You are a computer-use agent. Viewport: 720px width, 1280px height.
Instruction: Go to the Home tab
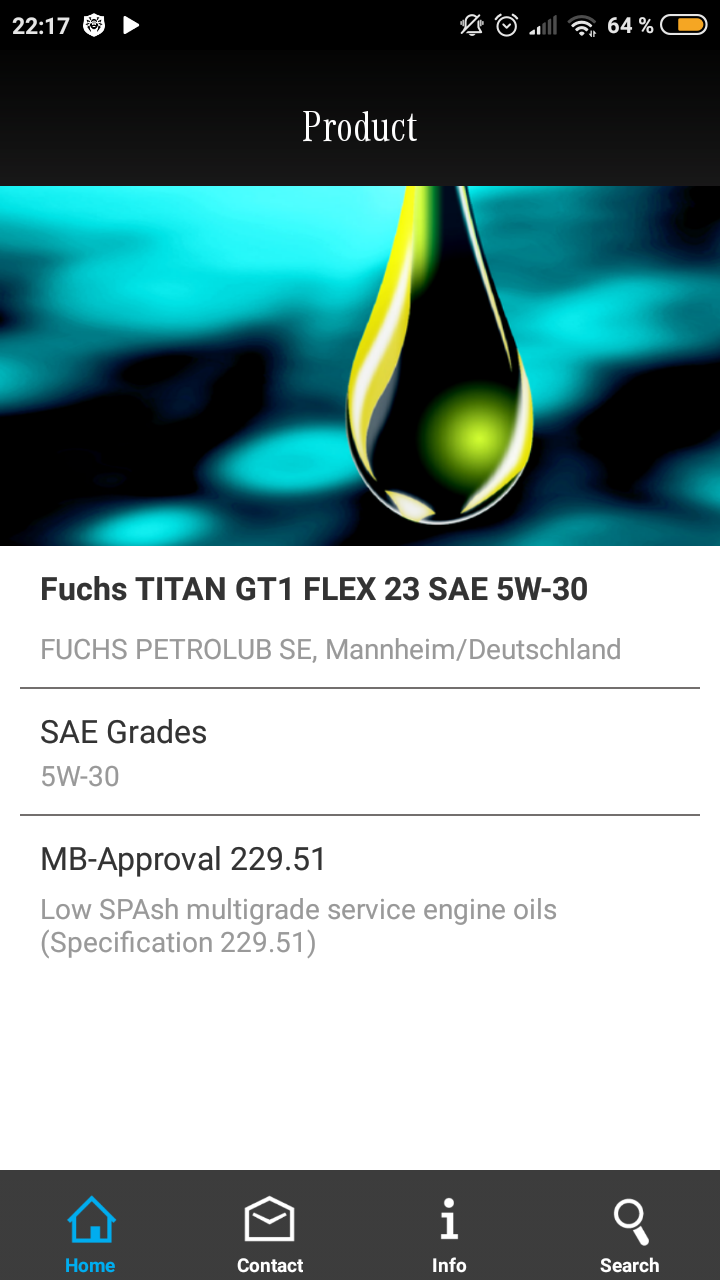90,1225
